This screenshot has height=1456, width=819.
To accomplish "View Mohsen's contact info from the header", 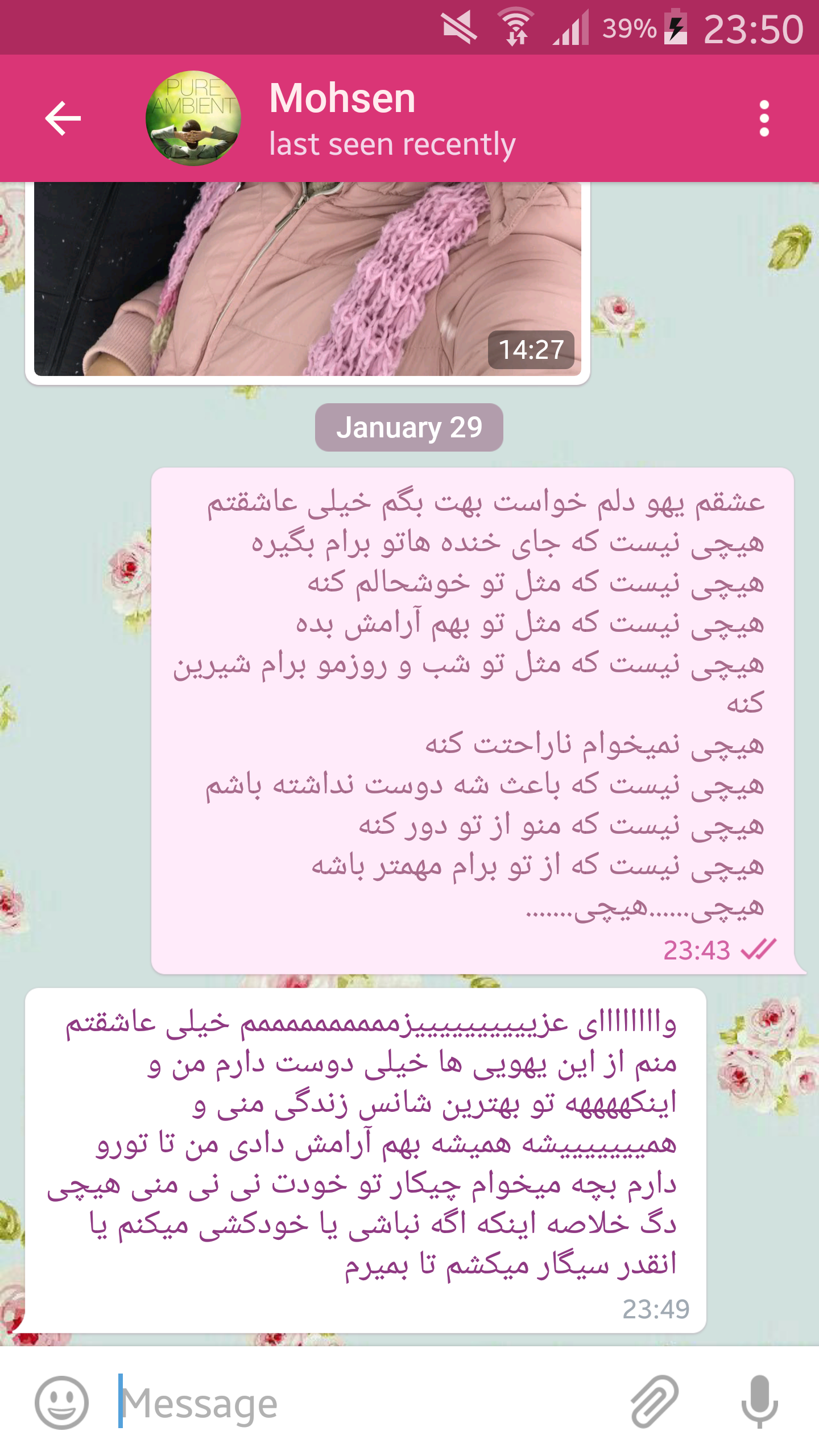I will click(x=392, y=119).
